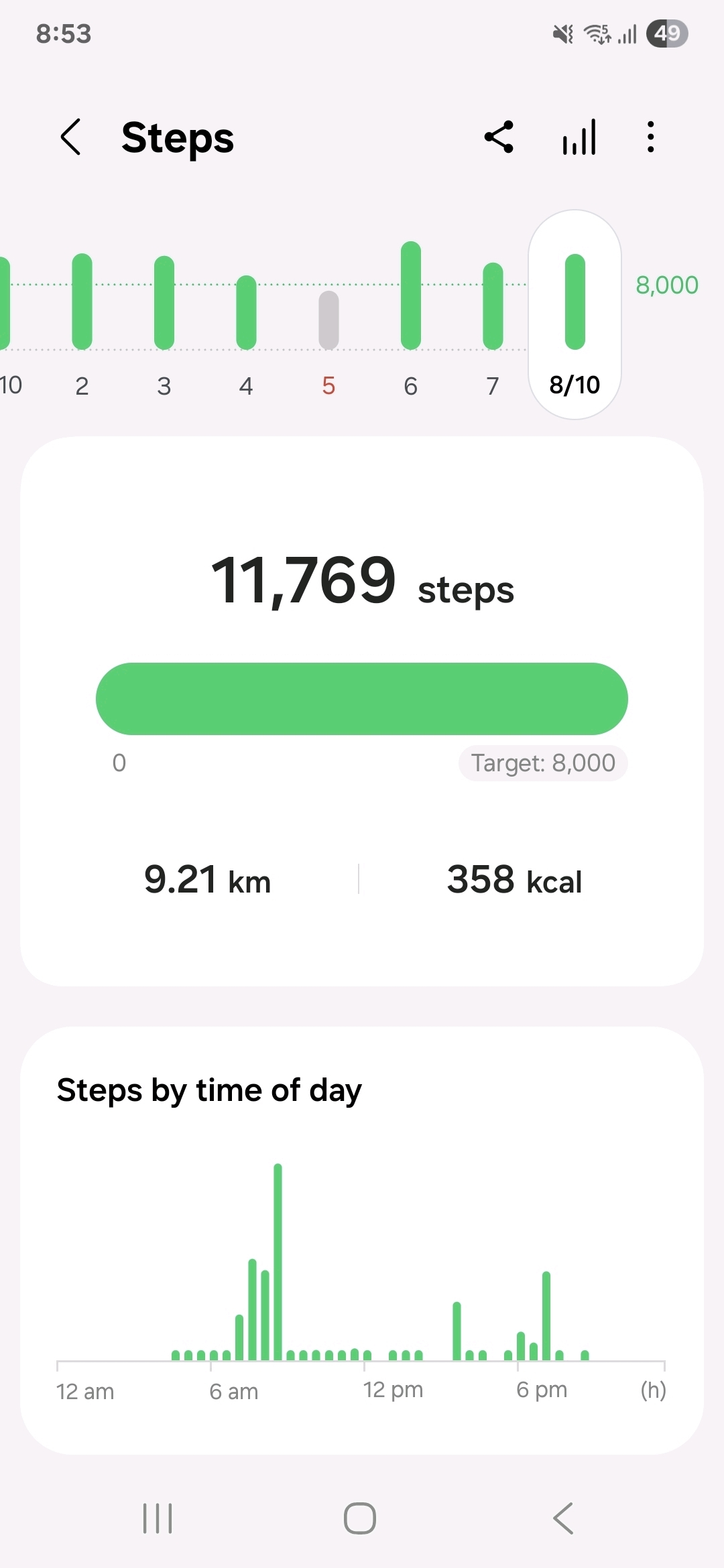Tap the Target: 8,000 chip
724x1568 pixels.
point(543,763)
